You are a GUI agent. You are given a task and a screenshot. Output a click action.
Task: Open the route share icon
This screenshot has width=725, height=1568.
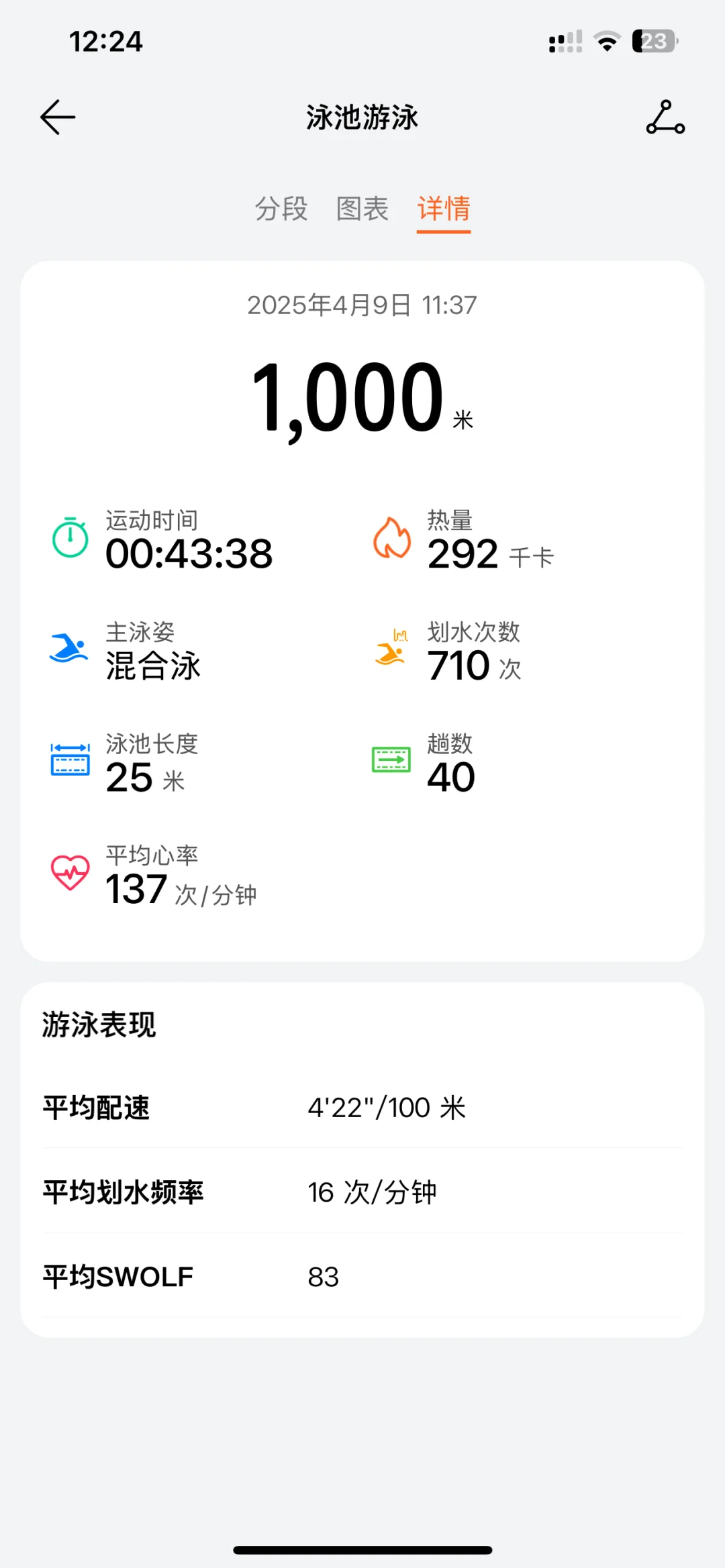coord(665,117)
